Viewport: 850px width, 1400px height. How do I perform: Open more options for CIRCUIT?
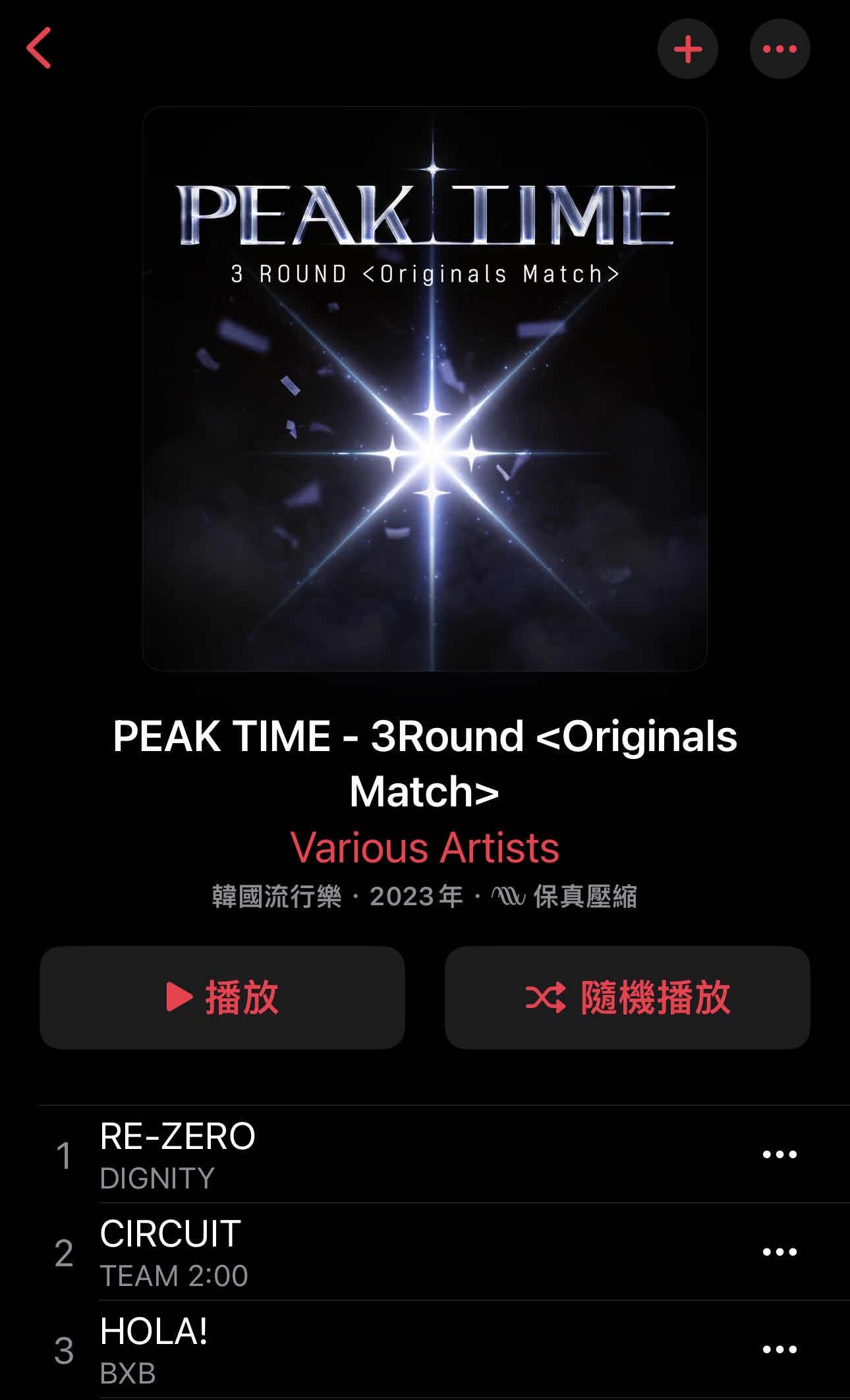[779, 1252]
